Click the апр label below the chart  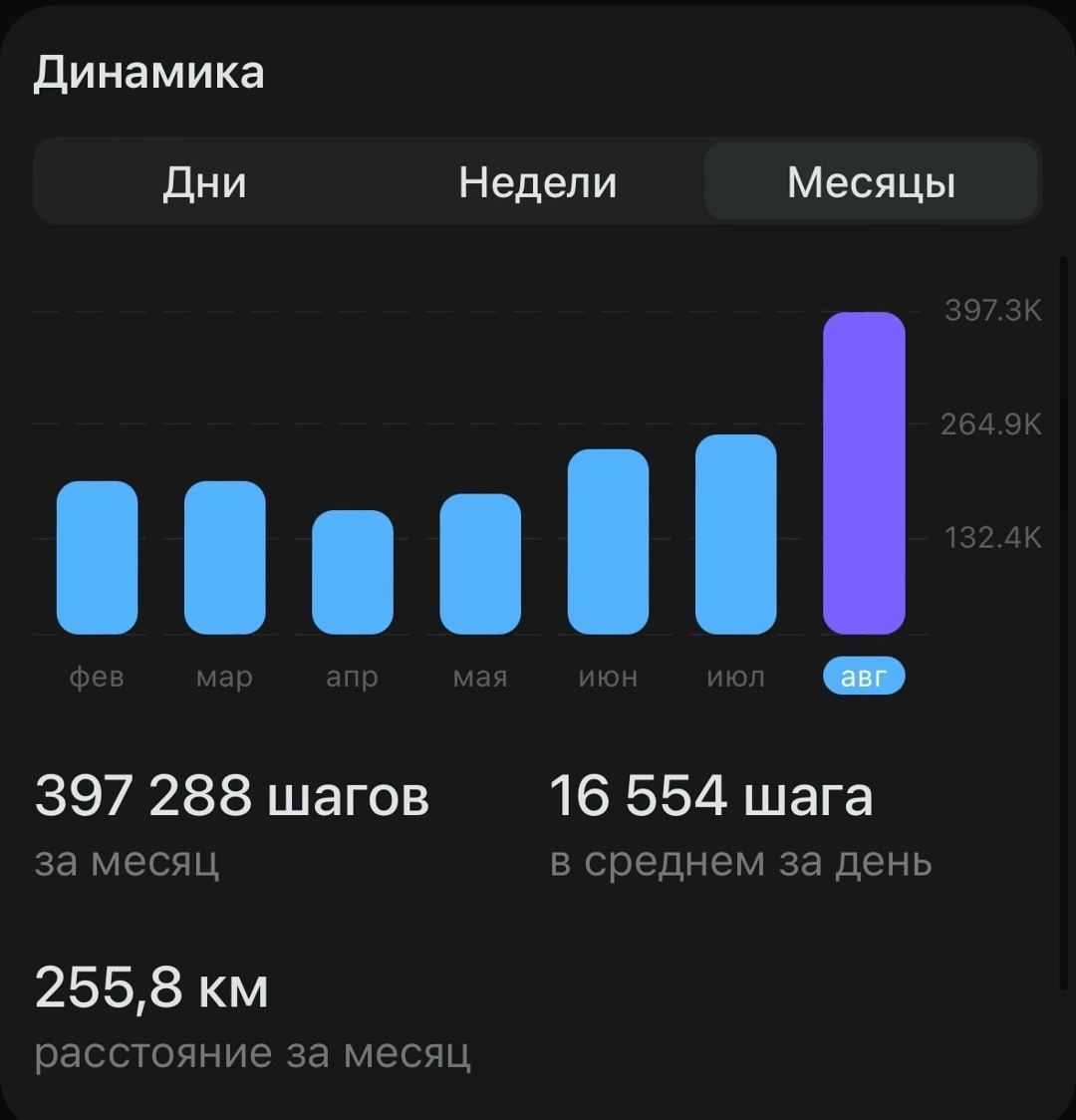pos(352,676)
